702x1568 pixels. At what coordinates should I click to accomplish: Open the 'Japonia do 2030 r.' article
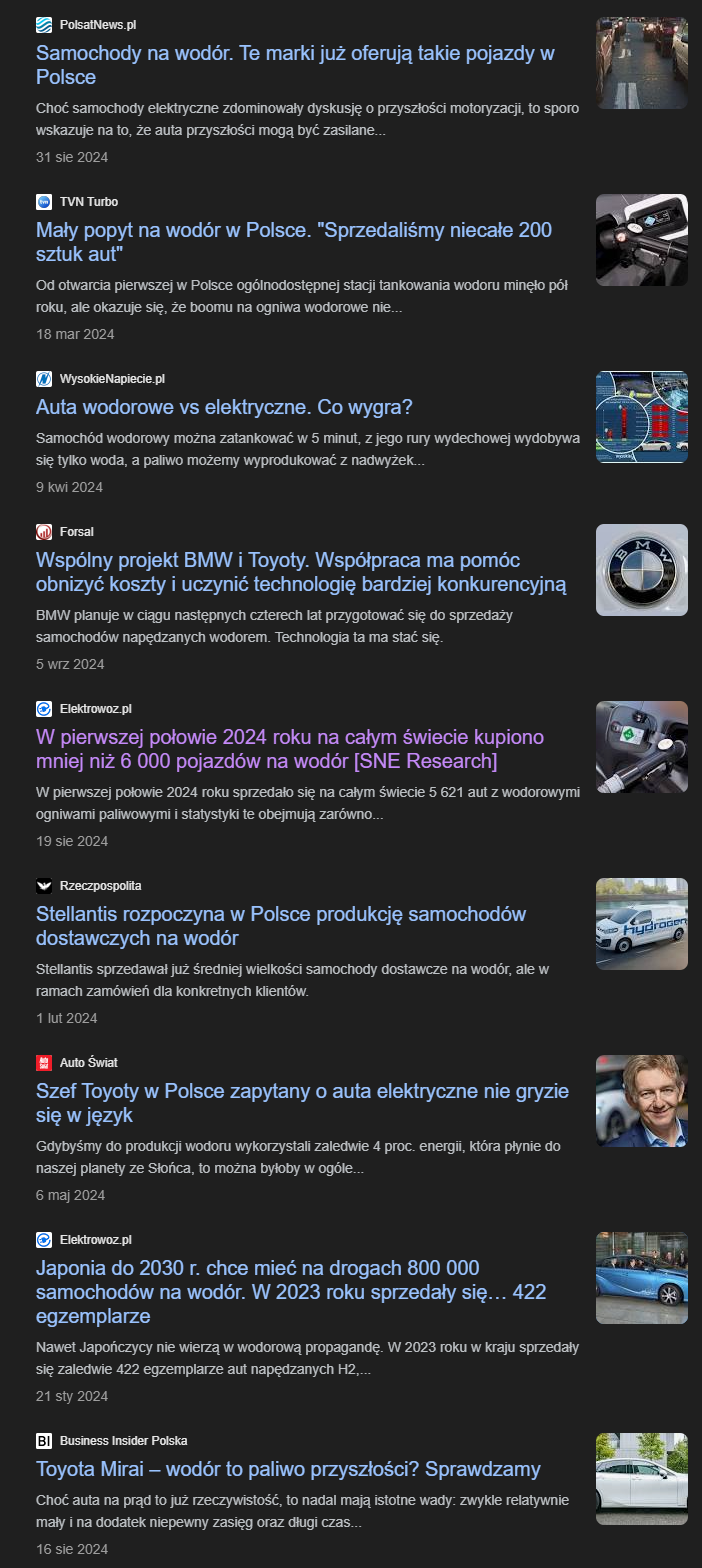pos(291,1292)
